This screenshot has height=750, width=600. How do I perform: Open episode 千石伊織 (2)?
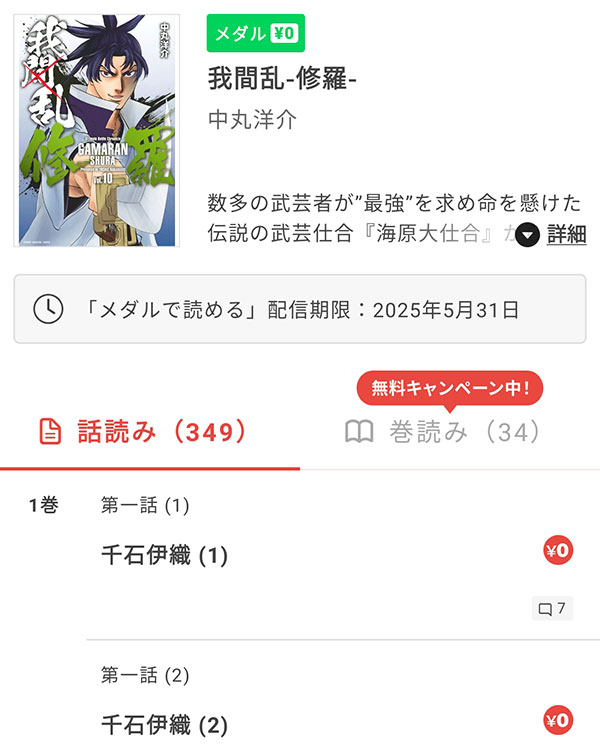tap(165, 723)
